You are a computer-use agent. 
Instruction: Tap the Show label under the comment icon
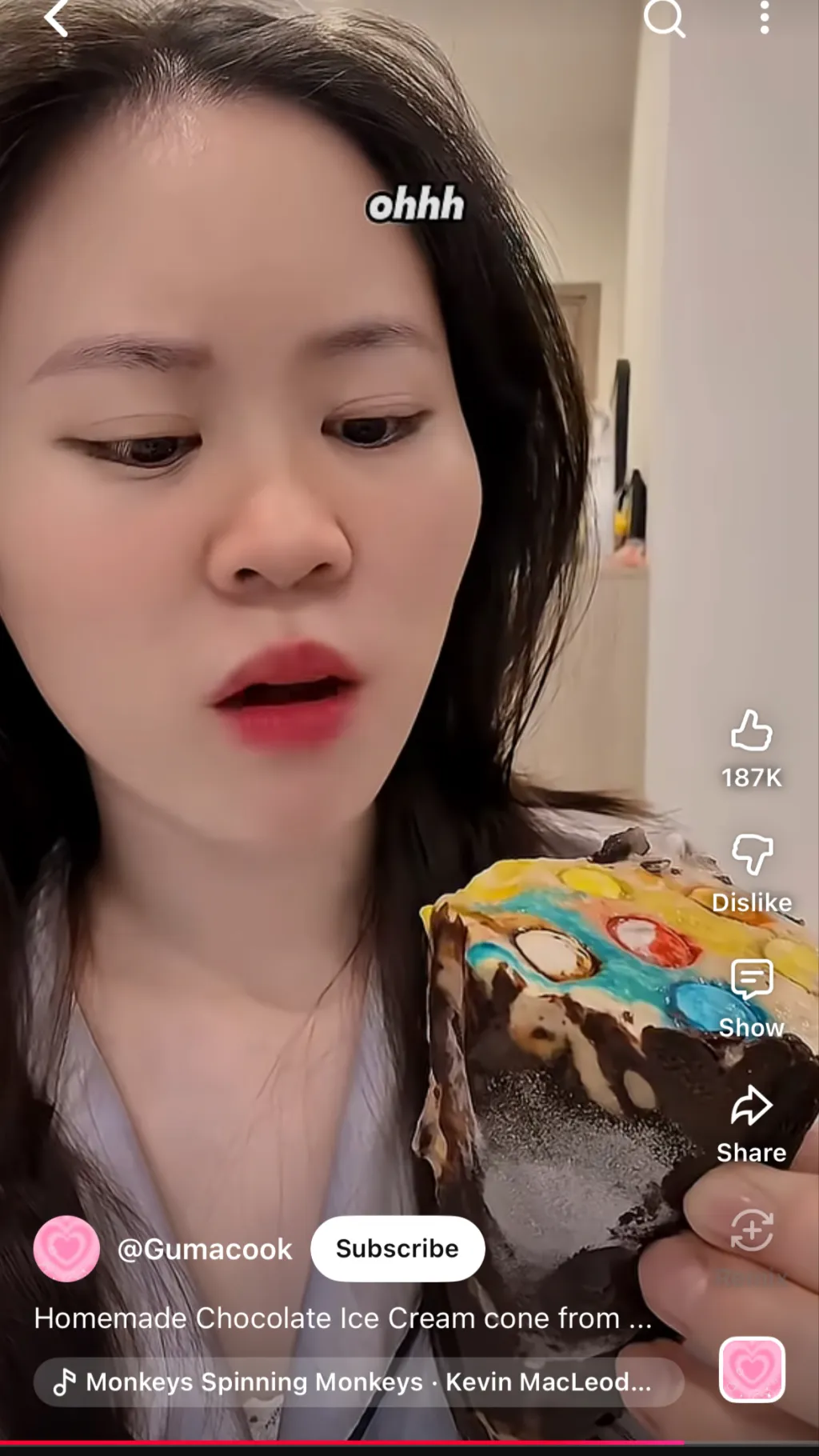point(749,1028)
